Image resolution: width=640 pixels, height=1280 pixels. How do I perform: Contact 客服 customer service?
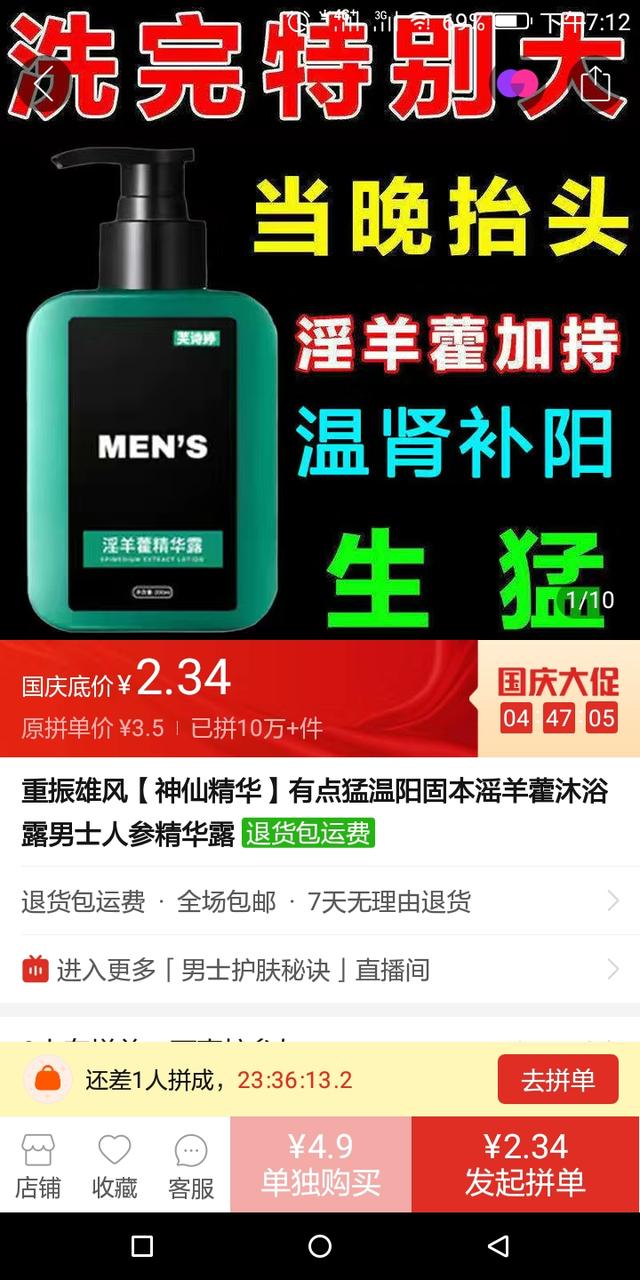tap(190, 1166)
